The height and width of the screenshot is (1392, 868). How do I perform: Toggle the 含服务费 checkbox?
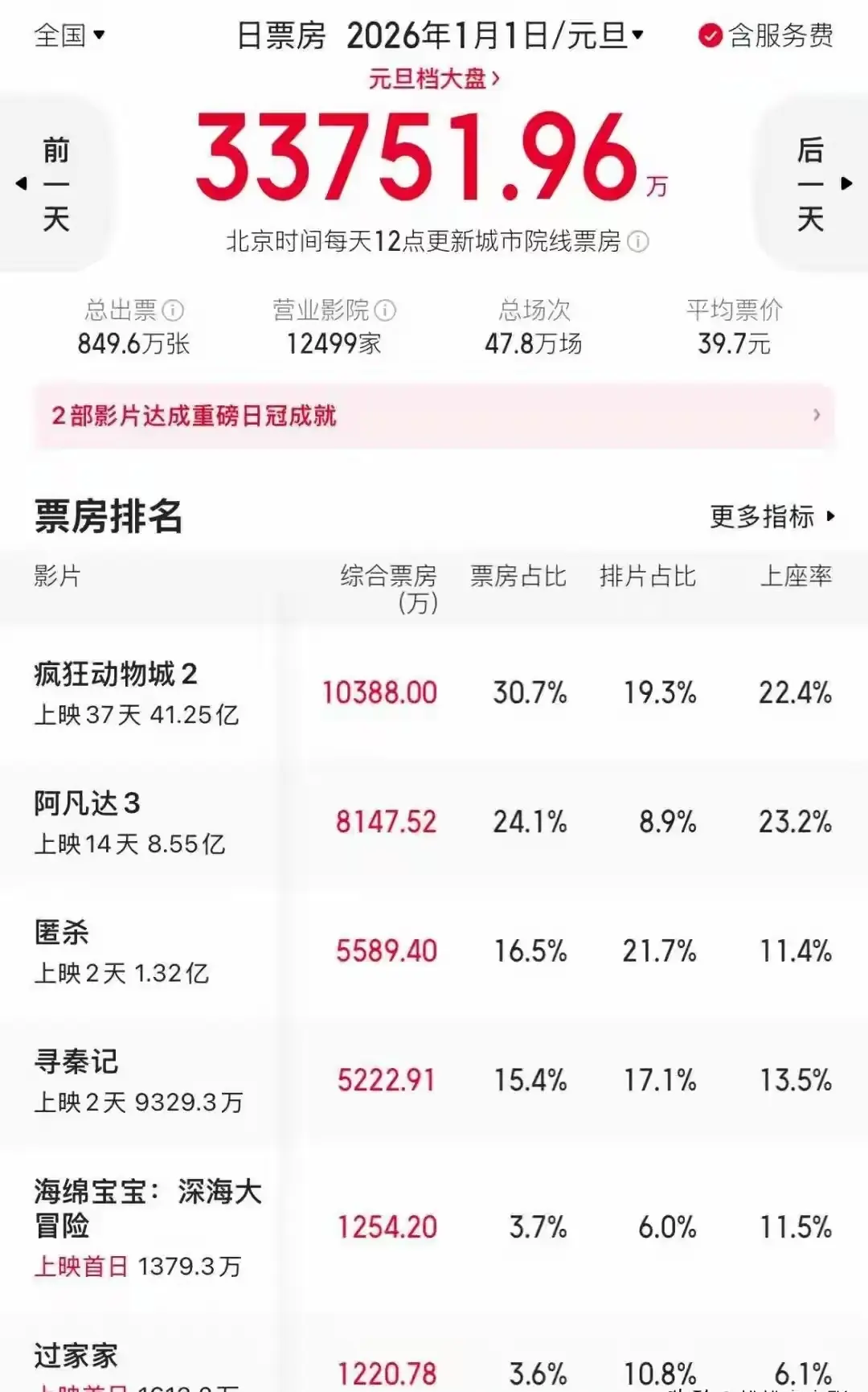tap(710, 35)
